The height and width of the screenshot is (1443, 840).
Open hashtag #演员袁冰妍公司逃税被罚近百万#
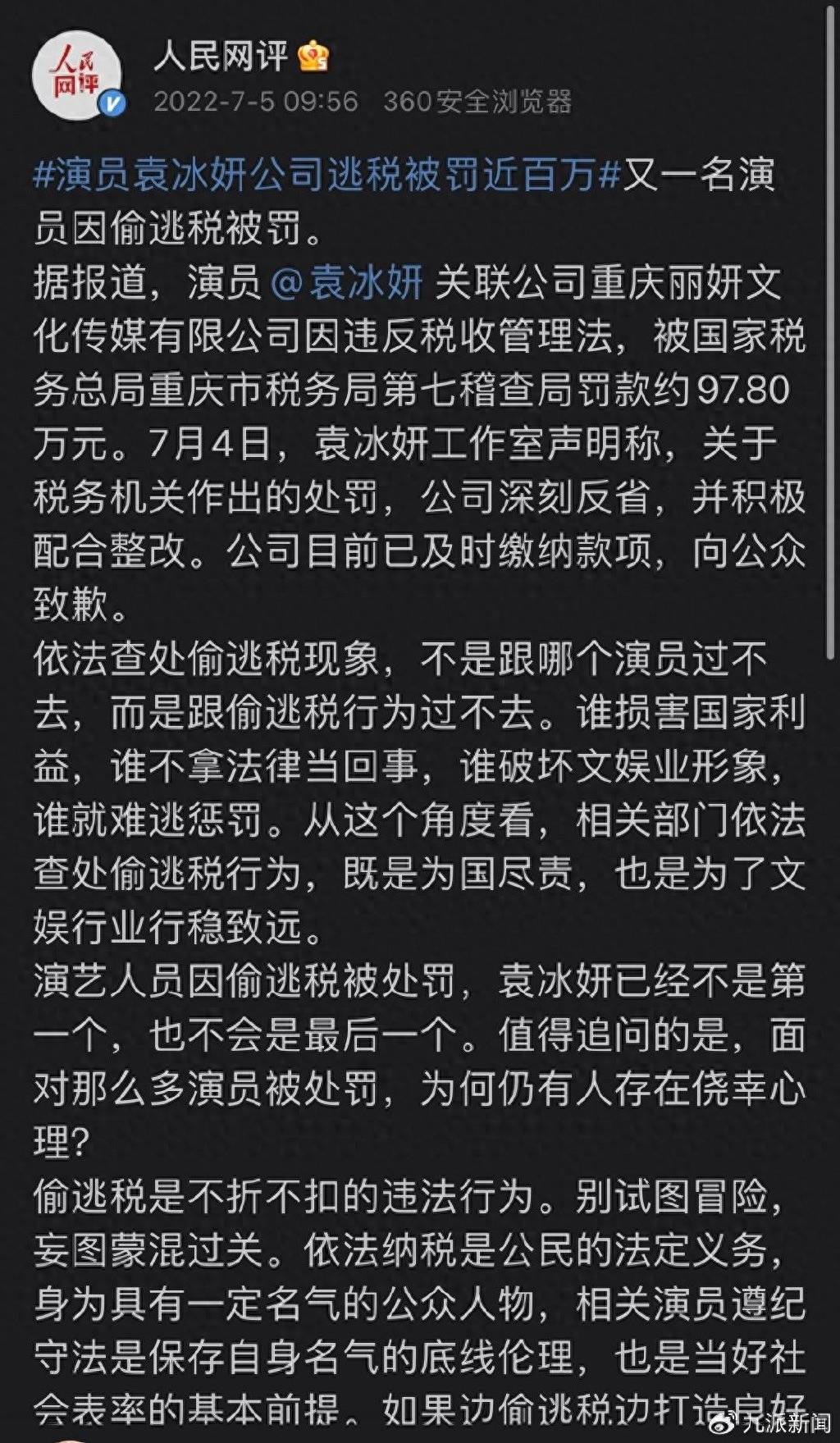326,176
